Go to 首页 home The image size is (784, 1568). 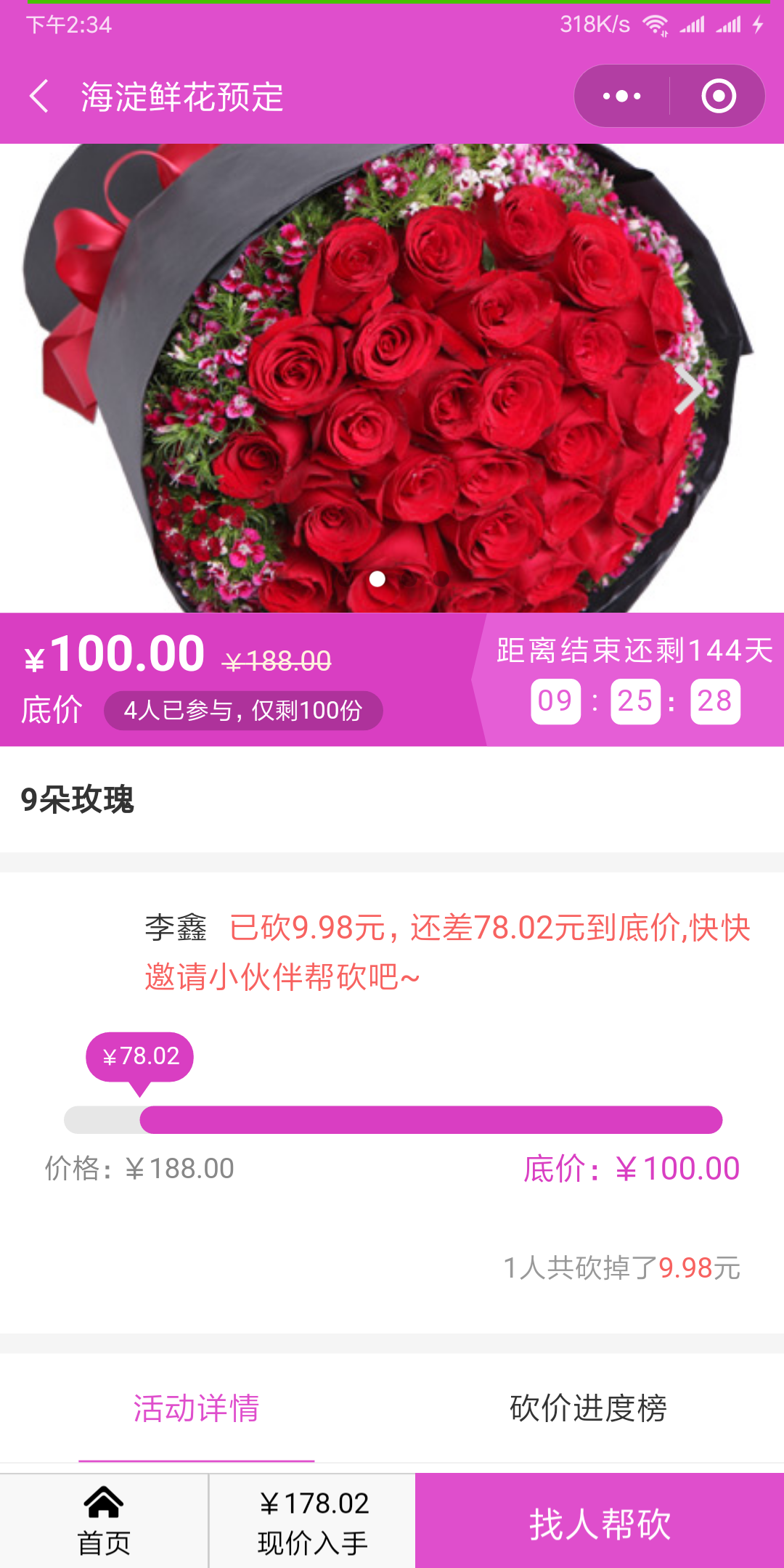pyautogui.click(x=104, y=1521)
